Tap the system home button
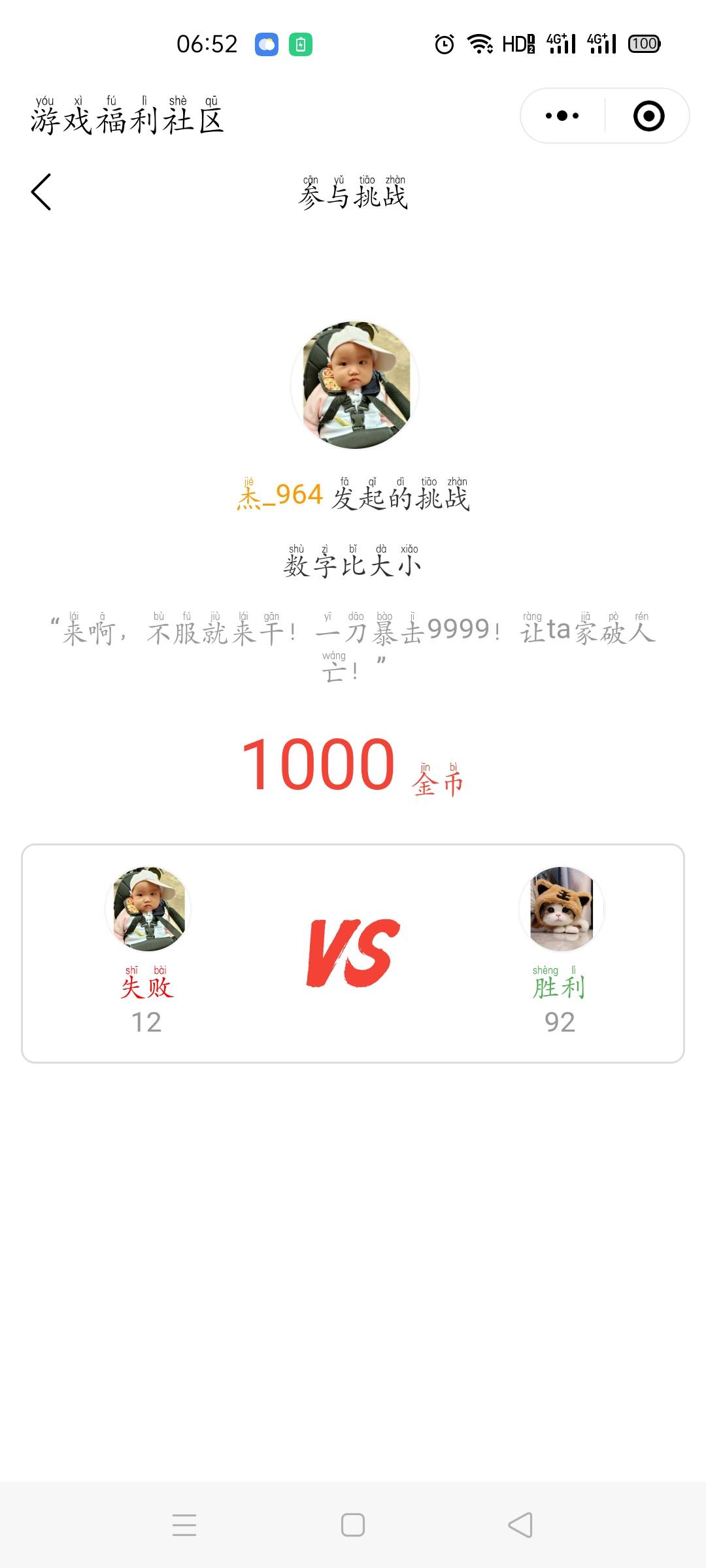 pos(353,1525)
